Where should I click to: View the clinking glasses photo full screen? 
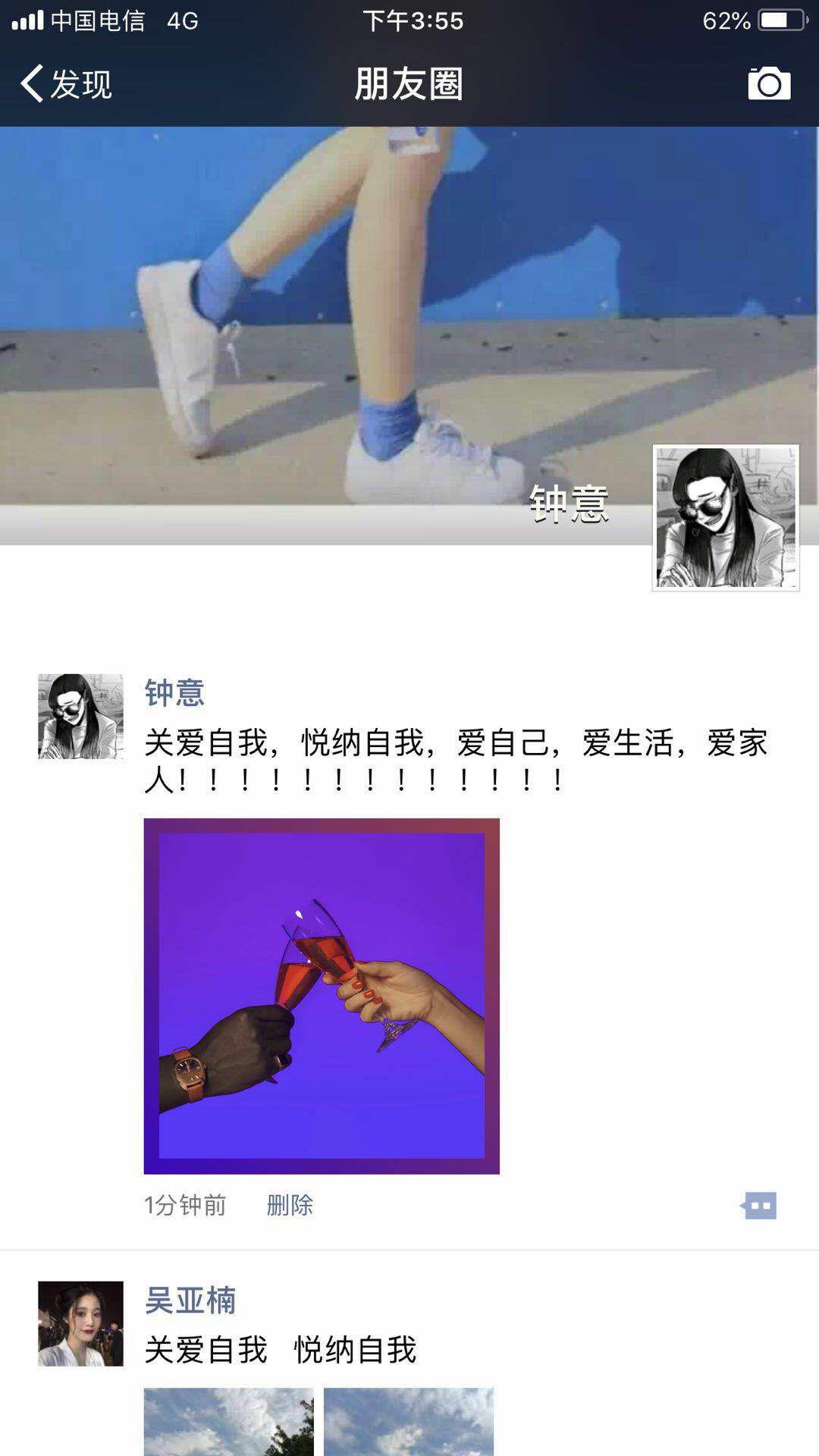322,996
